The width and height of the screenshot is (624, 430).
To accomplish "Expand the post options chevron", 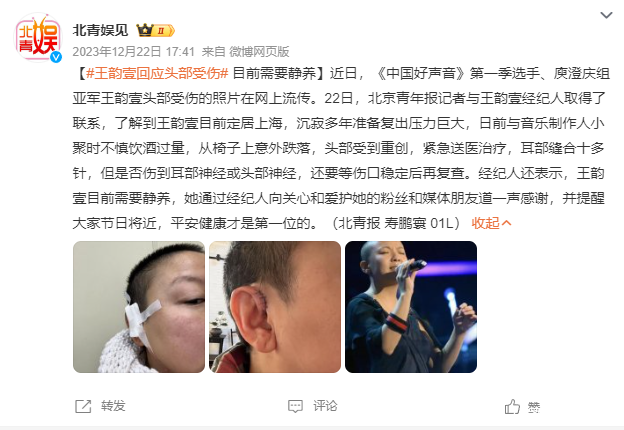I will tap(606, 15).
